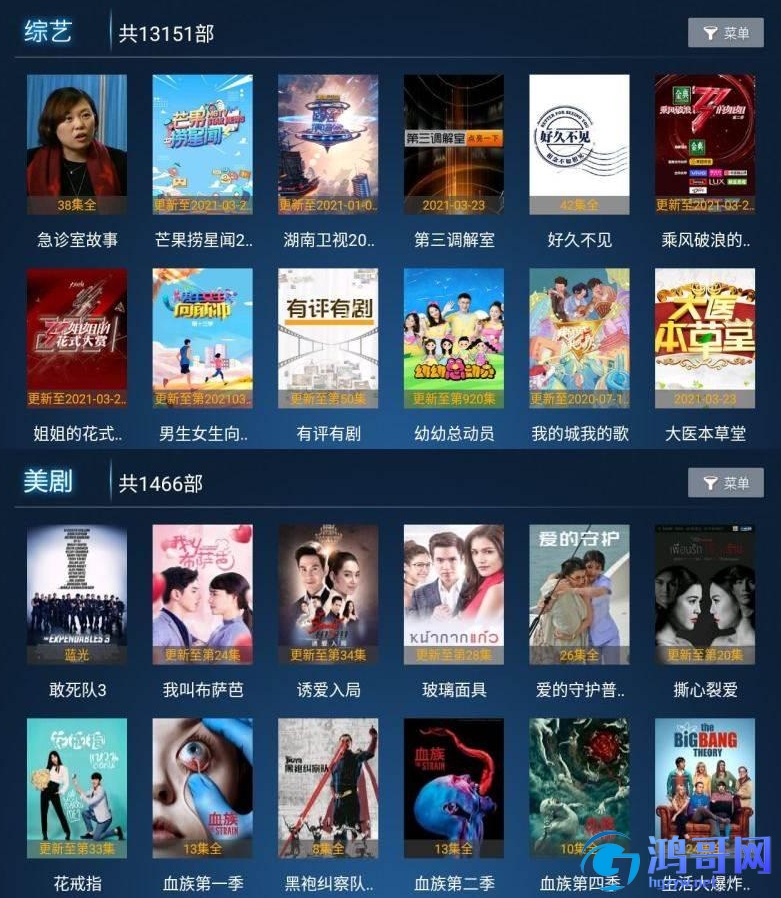
Task: Open 诱爱入局 series
Action: point(328,594)
